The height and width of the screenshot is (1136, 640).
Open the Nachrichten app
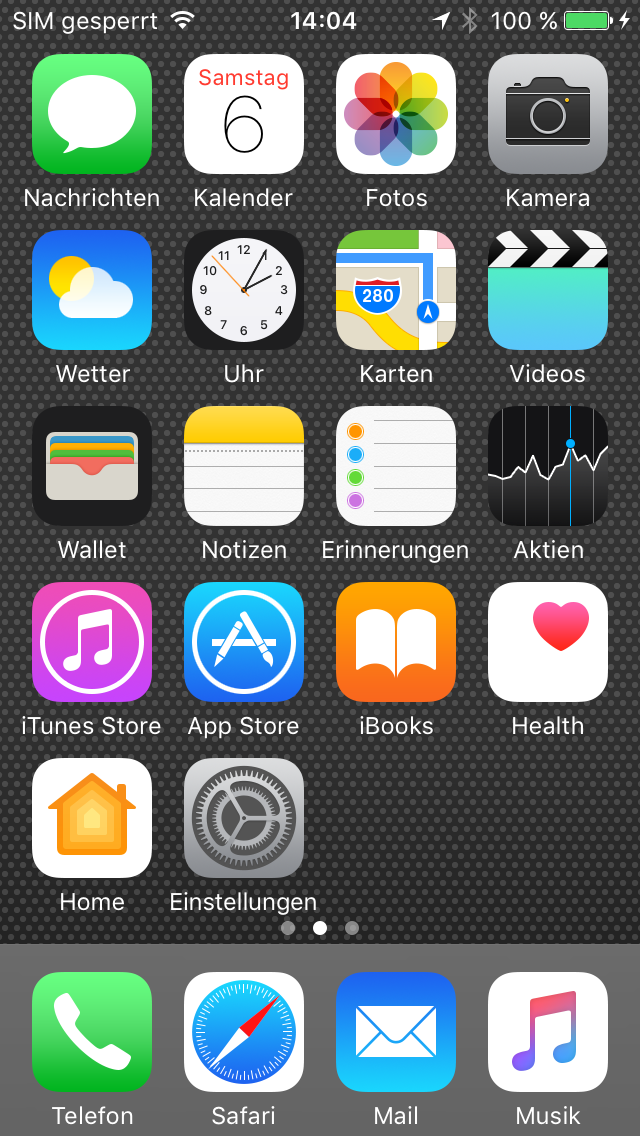(x=92, y=114)
